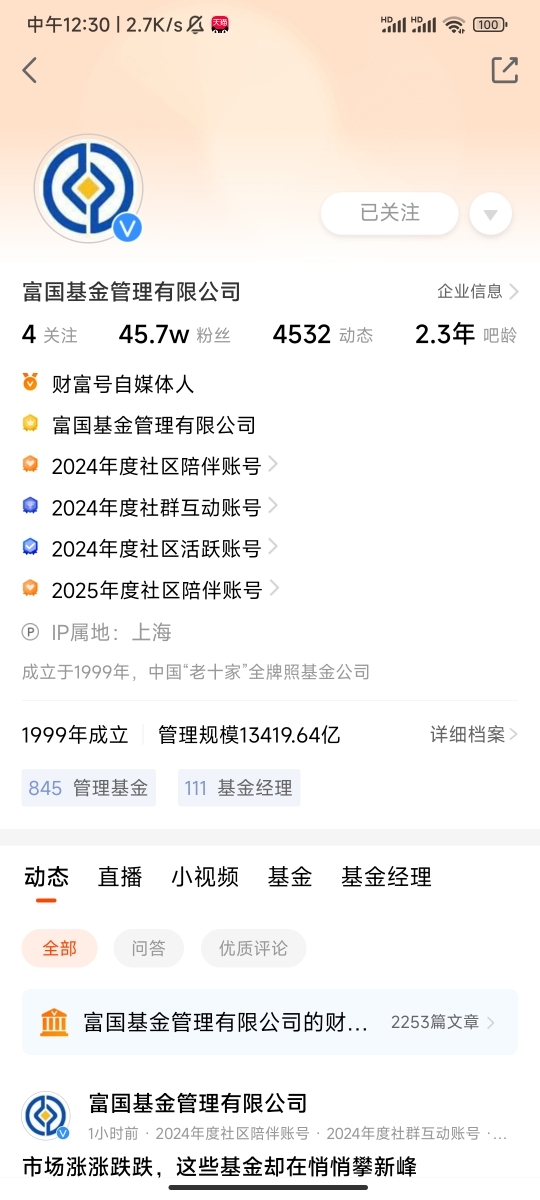Switch to the 基金经理 tab
The width and height of the screenshot is (540, 1200).
tap(386, 877)
